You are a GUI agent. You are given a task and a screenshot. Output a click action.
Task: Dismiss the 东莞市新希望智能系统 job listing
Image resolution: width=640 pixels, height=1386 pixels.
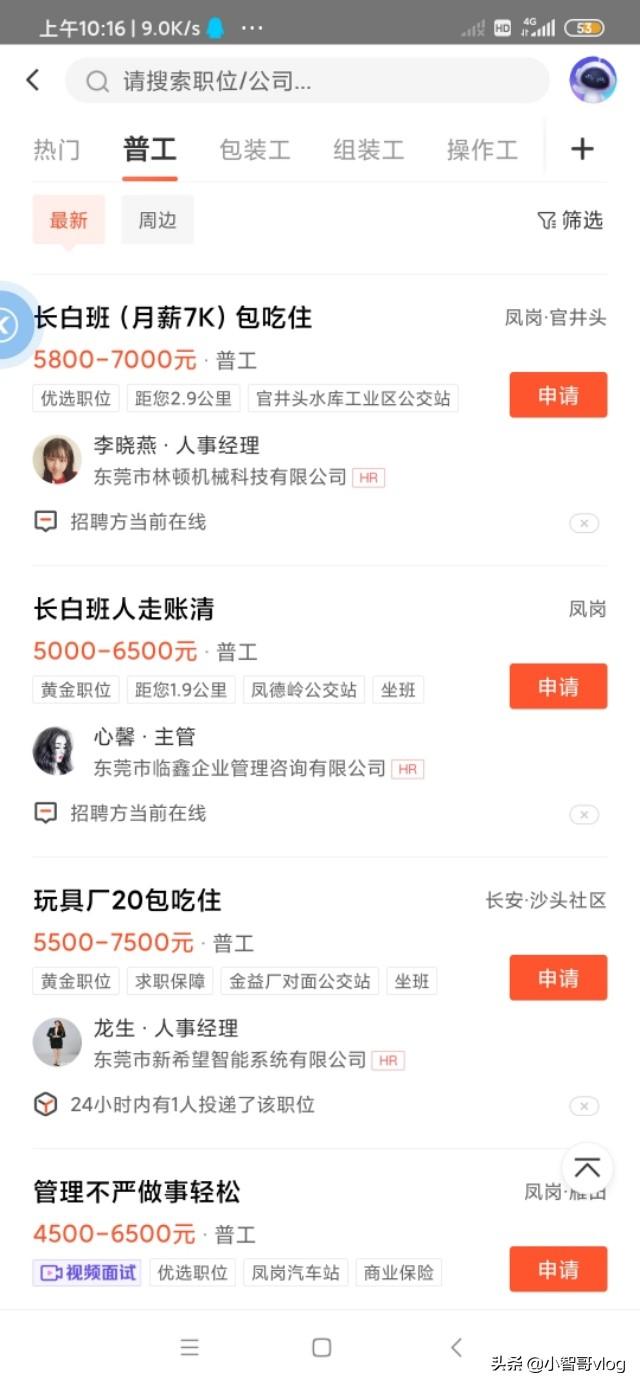pos(584,1106)
